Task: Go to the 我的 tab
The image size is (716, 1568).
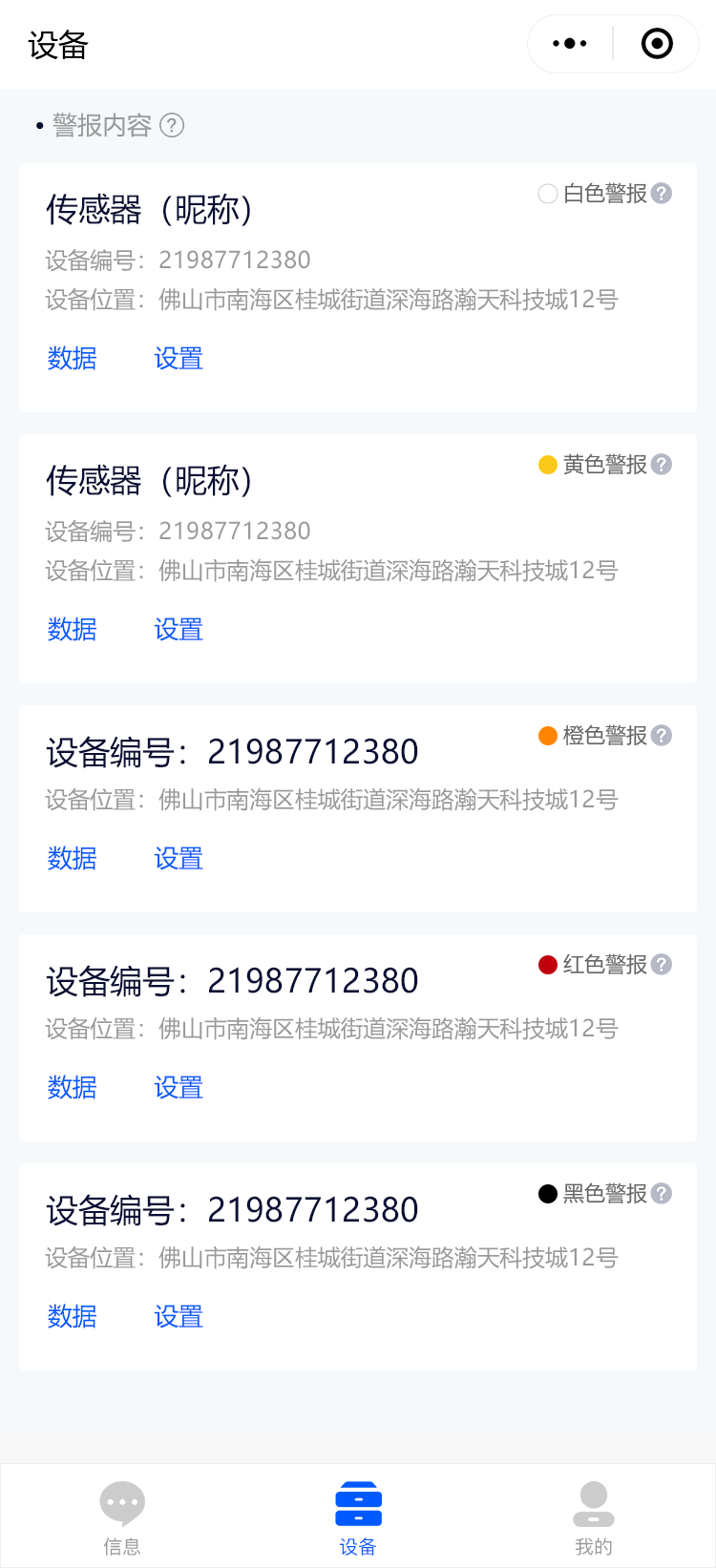Action: tap(593, 1517)
